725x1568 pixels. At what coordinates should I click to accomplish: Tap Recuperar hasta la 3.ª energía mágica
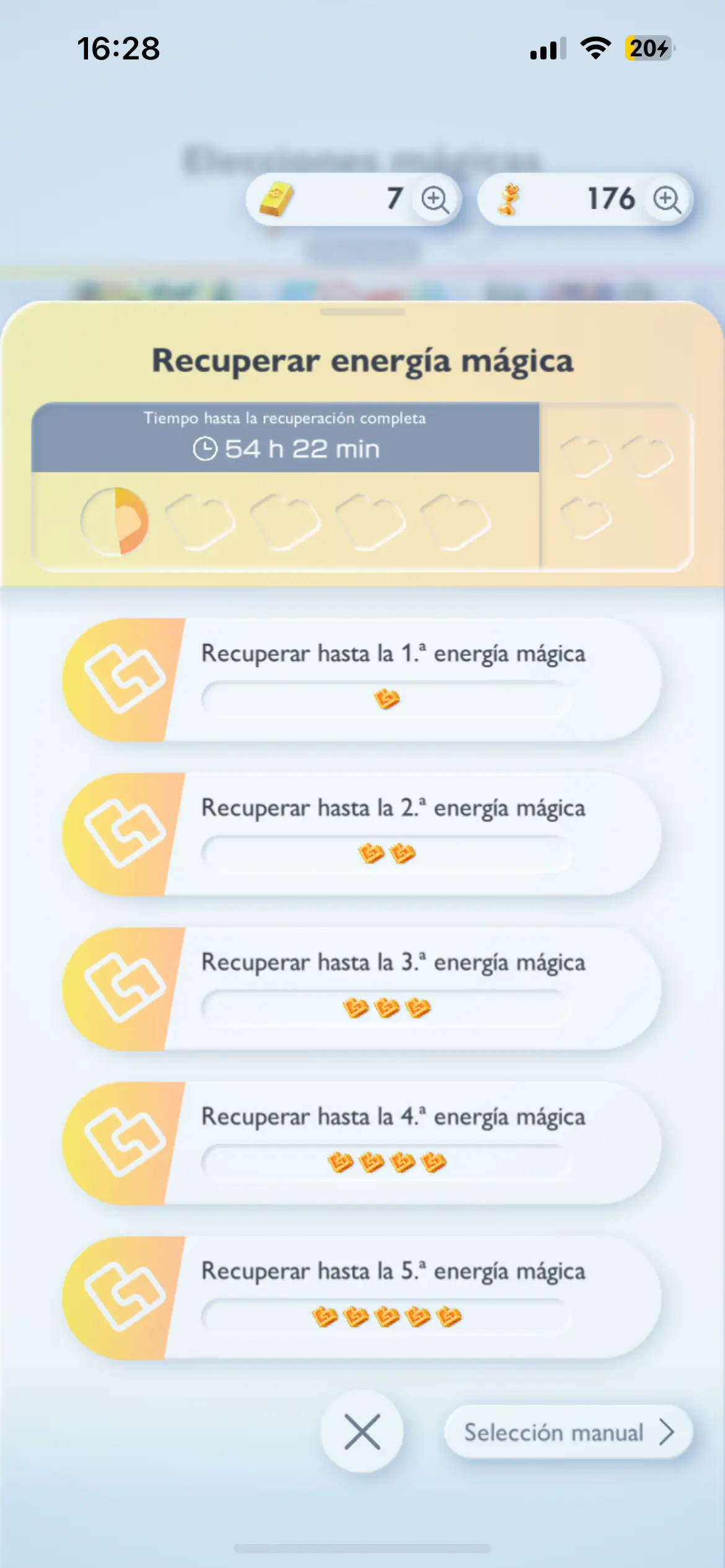[362, 988]
